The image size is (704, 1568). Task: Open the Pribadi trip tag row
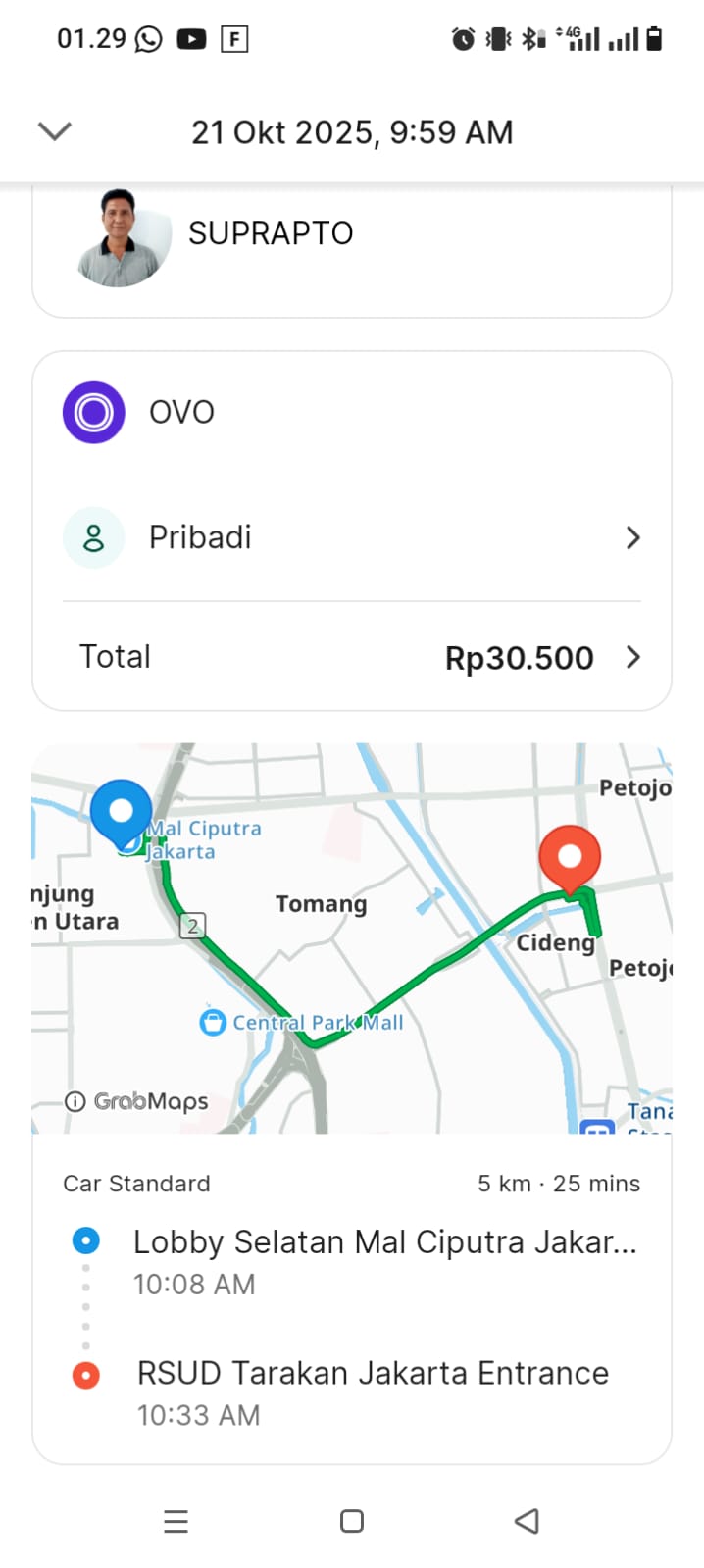tap(351, 537)
